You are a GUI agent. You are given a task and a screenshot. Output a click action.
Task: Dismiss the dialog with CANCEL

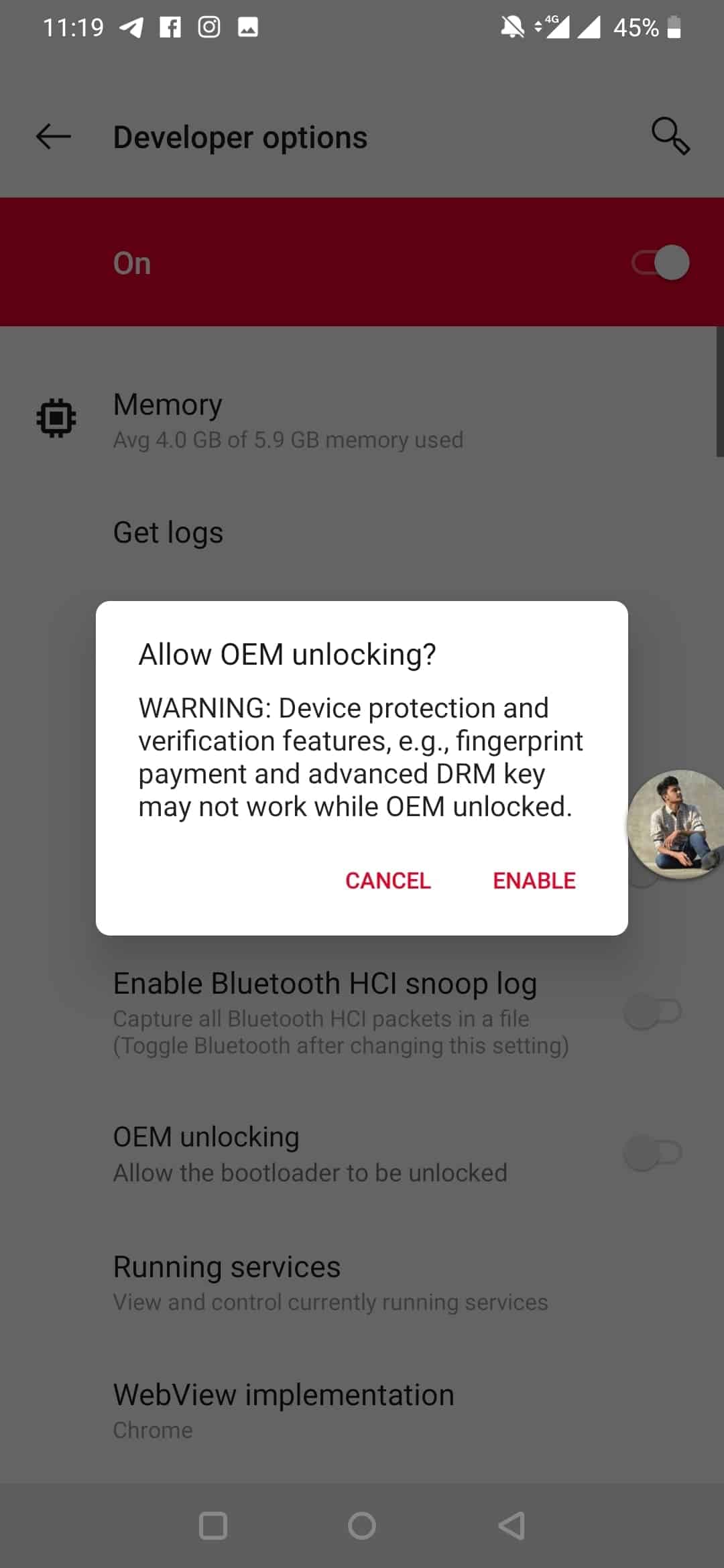coord(387,880)
